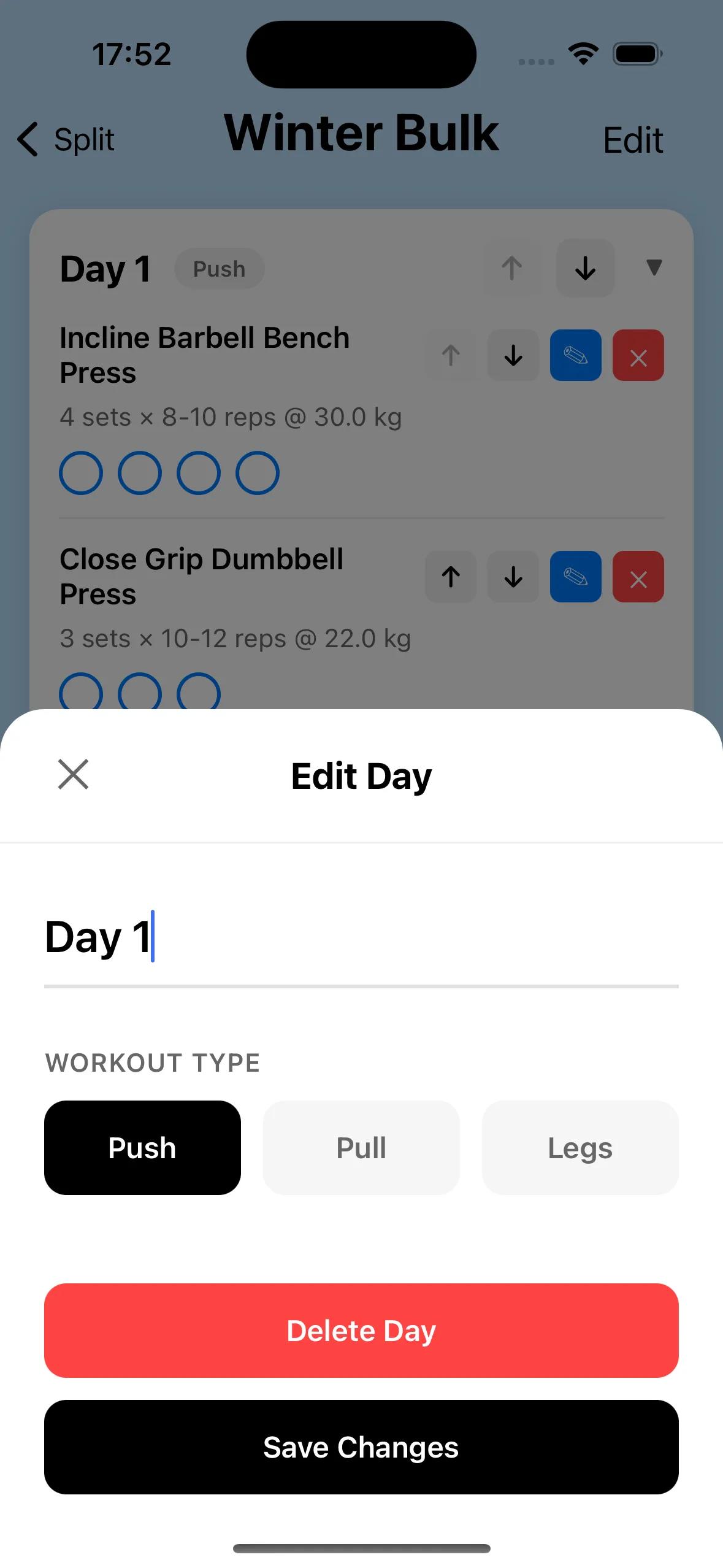Viewport: 723px width, 1568px height.
Task: Edit Close Grip Dumbbell Press with pencil icon
Action: [x=575, y=577]
